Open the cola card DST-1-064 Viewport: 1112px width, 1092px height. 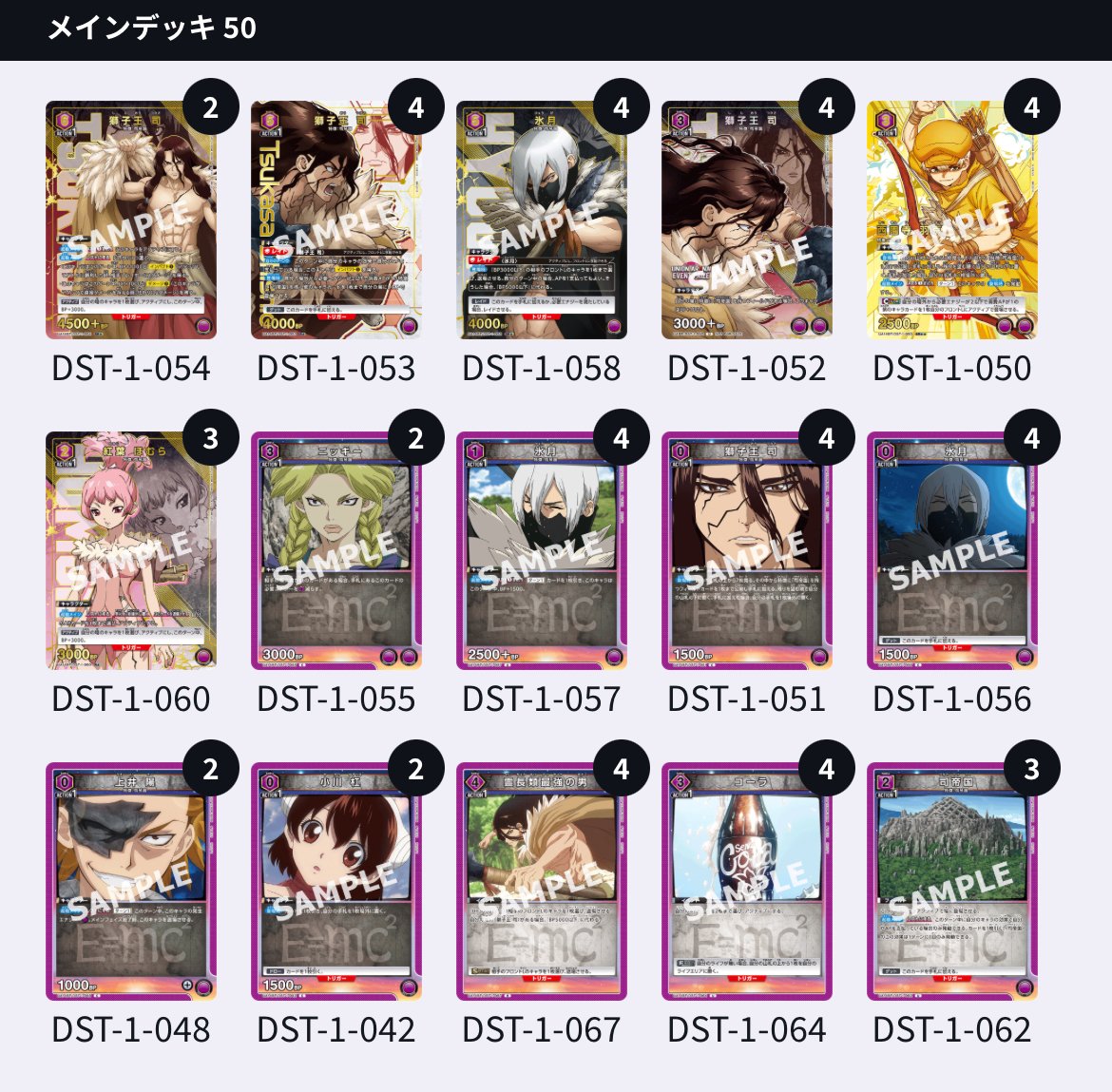pos(747,882)
